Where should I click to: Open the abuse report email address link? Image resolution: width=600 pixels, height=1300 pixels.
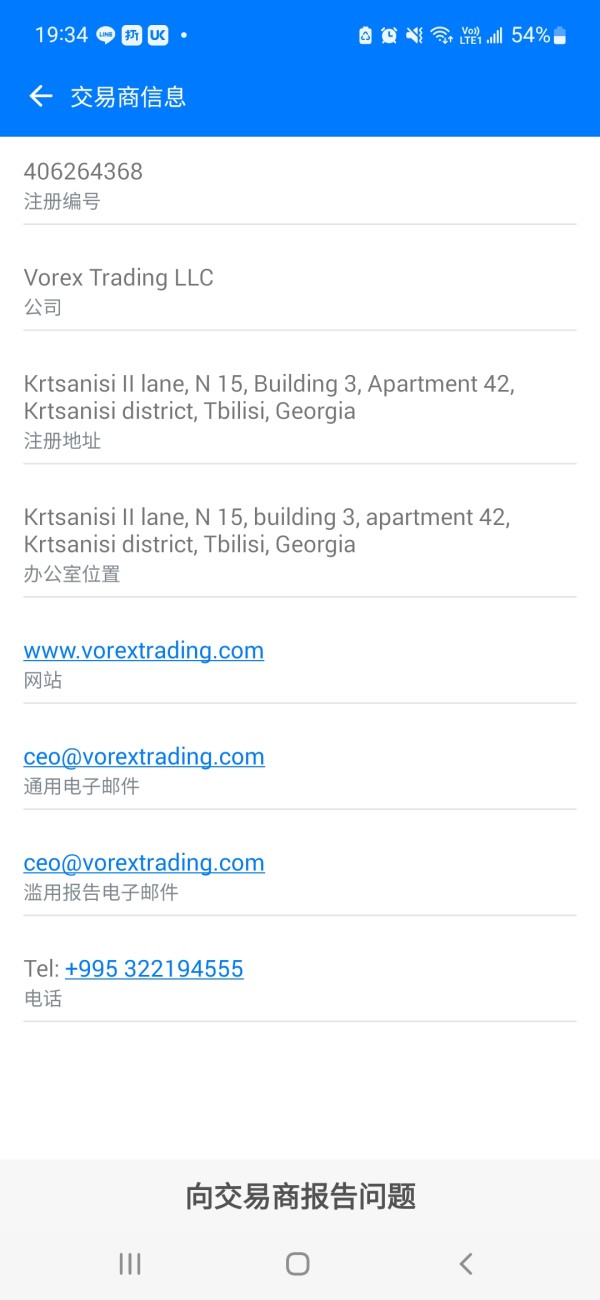144,863
